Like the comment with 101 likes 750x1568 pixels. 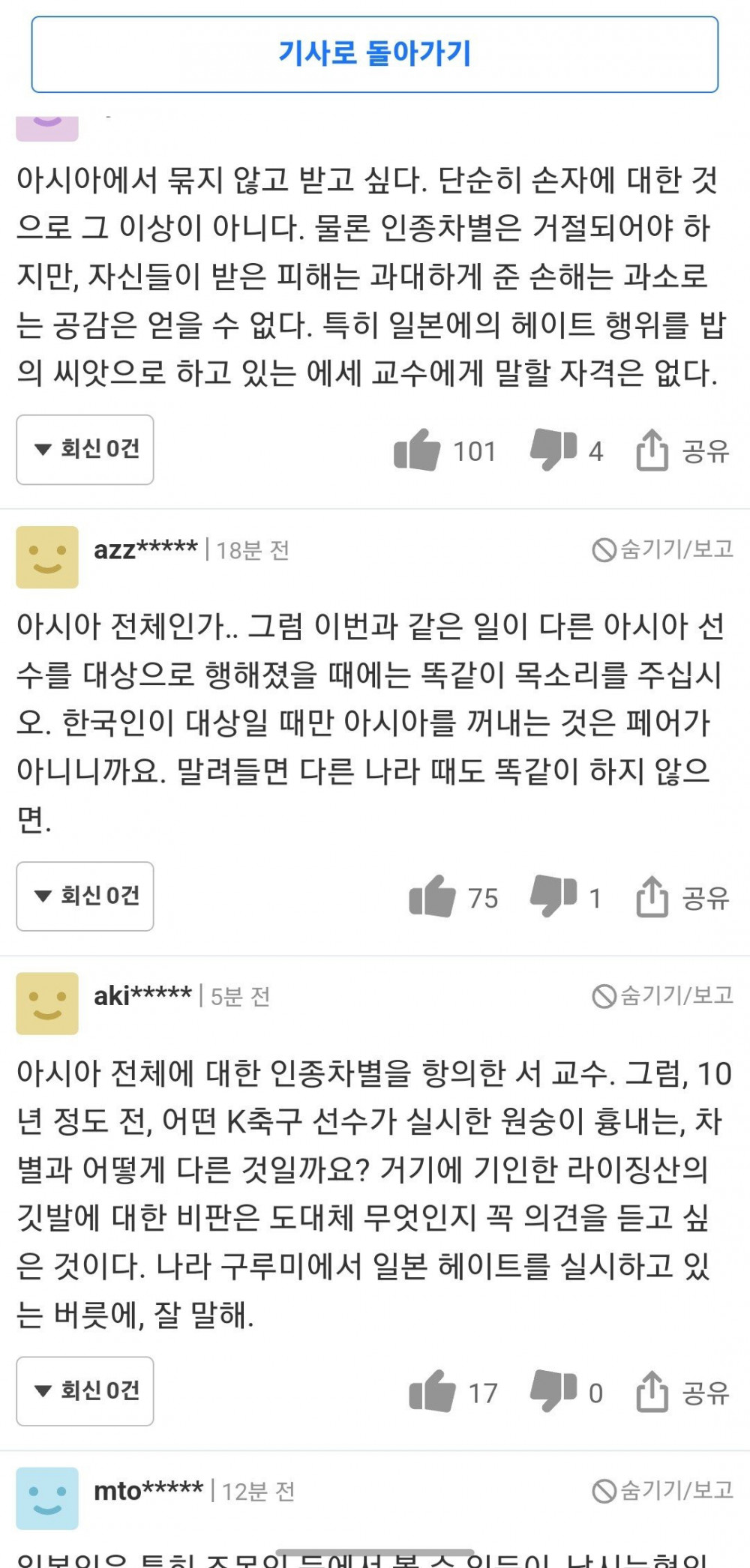418,450
